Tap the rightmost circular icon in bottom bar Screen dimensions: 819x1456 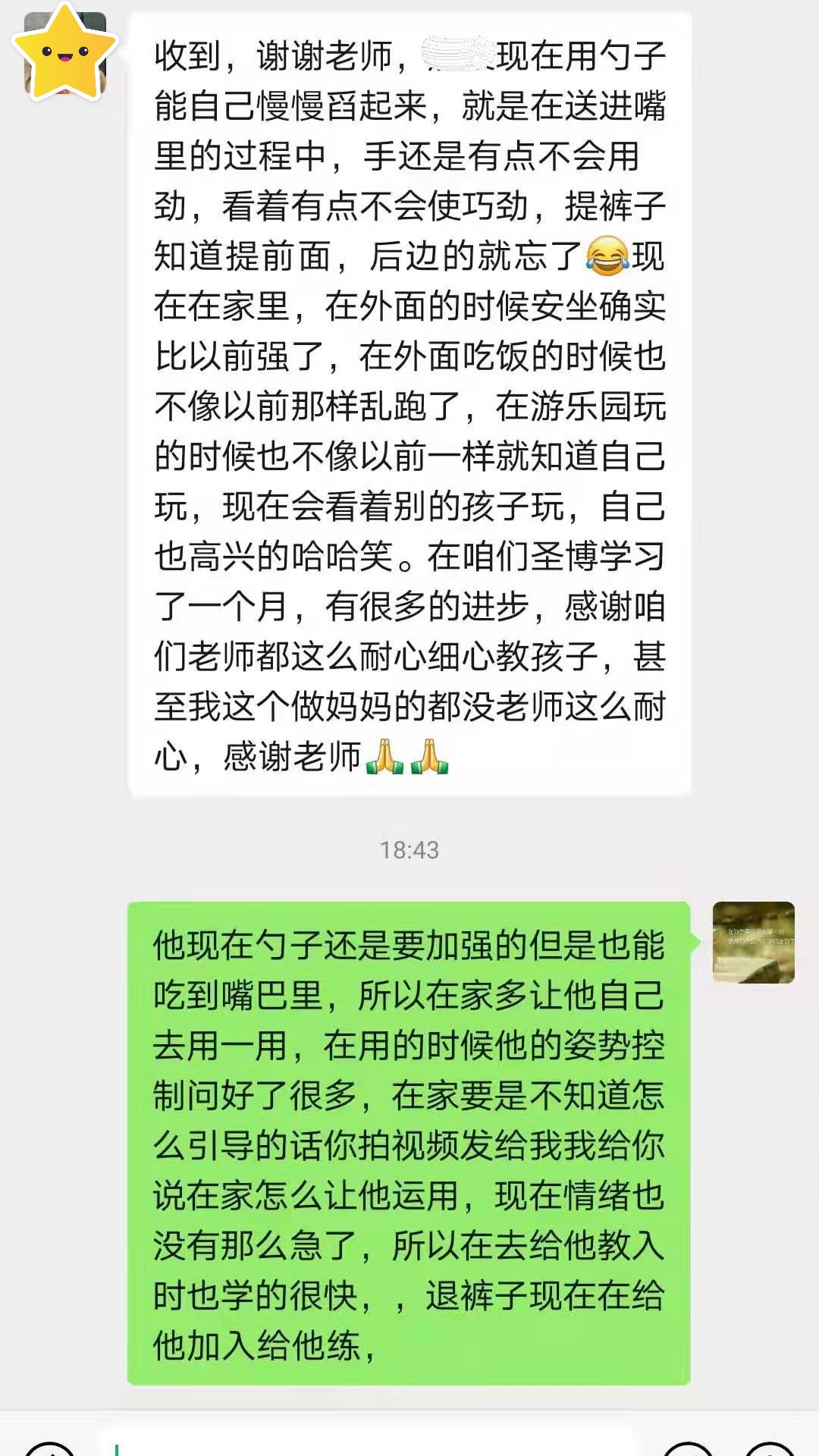[770, 1448]
